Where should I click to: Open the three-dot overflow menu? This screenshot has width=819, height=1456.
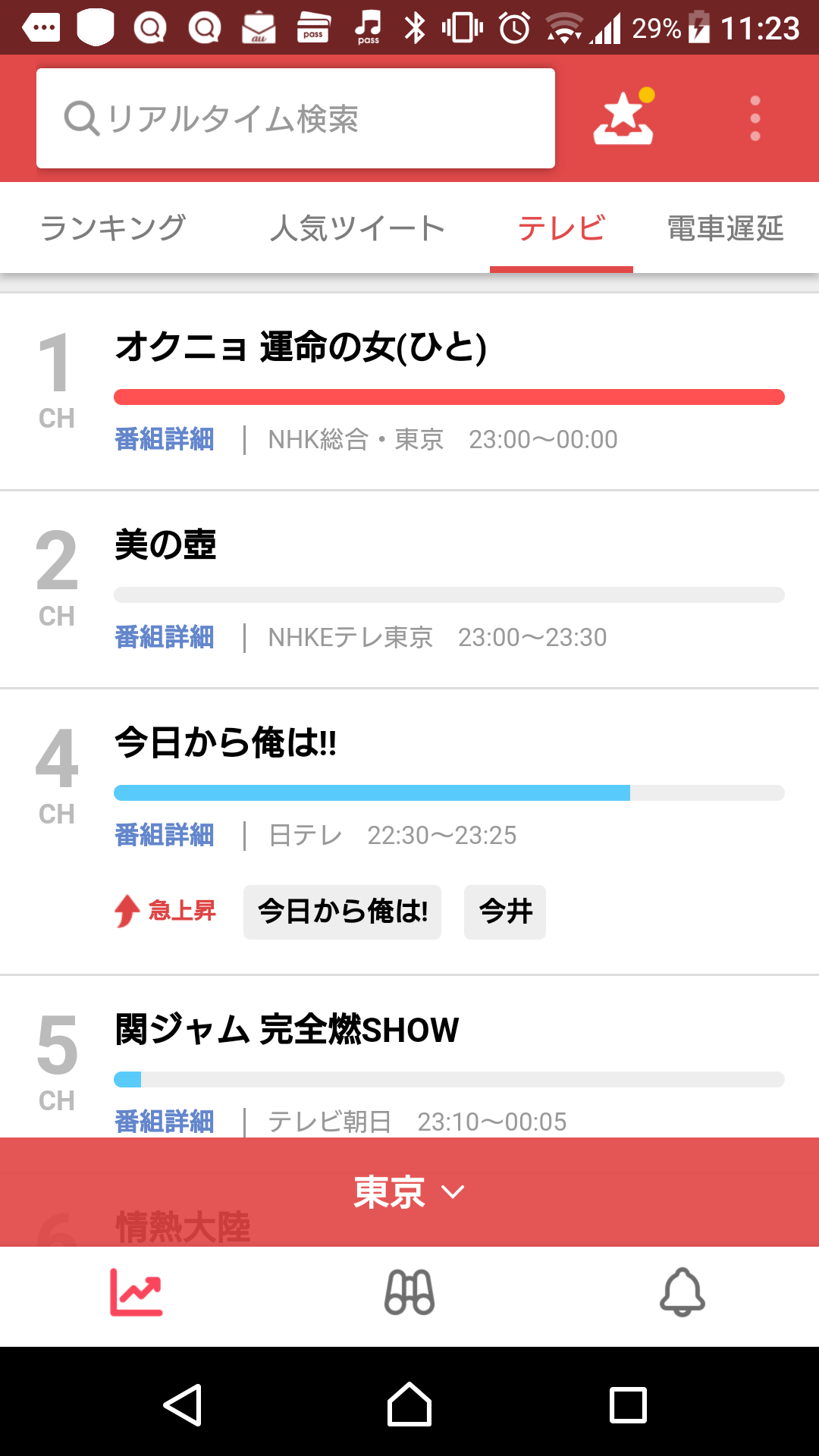[755, 118]
